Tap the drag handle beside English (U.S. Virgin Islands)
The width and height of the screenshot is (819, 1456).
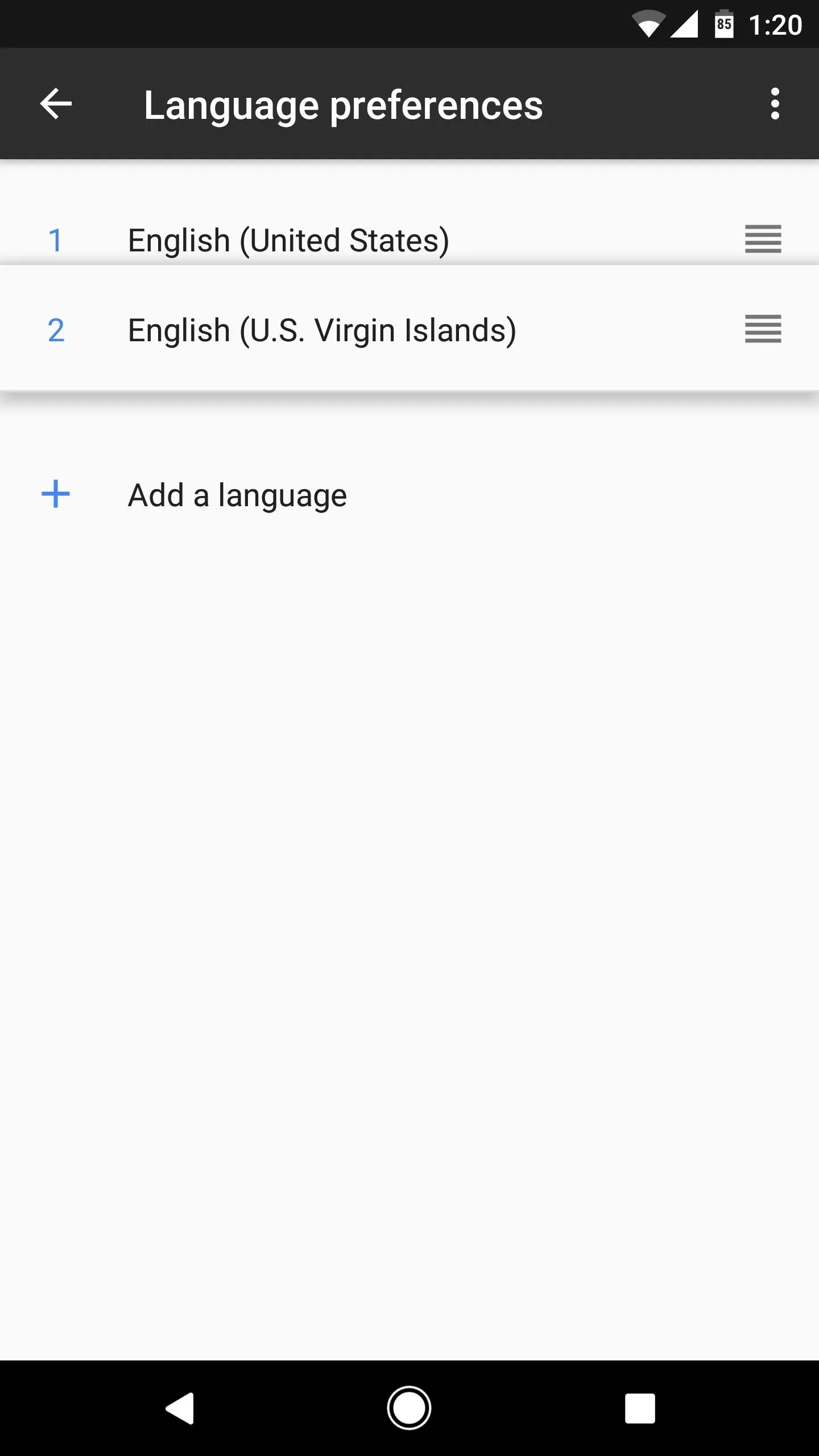[763, 329]
